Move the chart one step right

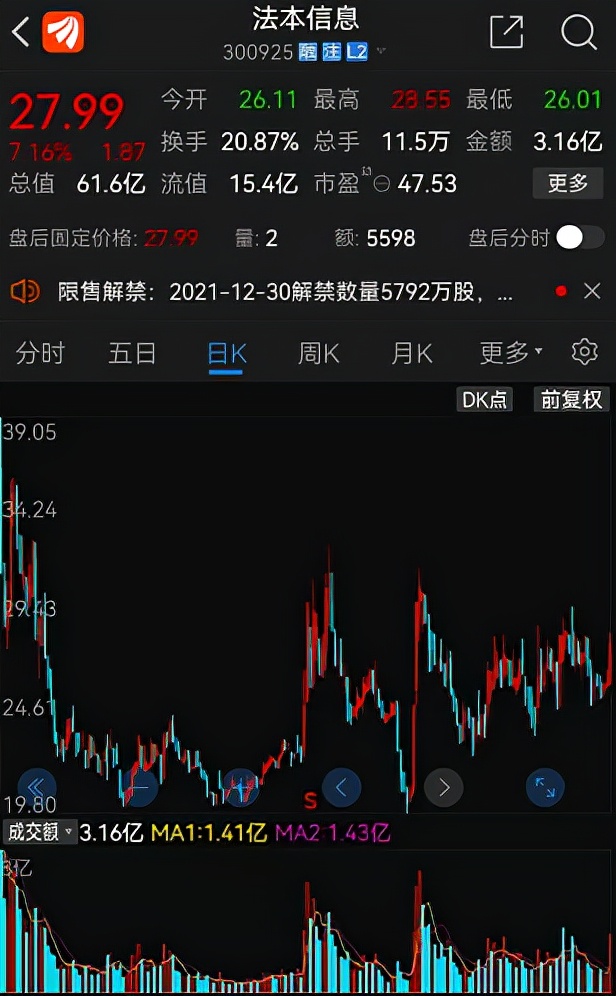444,787
